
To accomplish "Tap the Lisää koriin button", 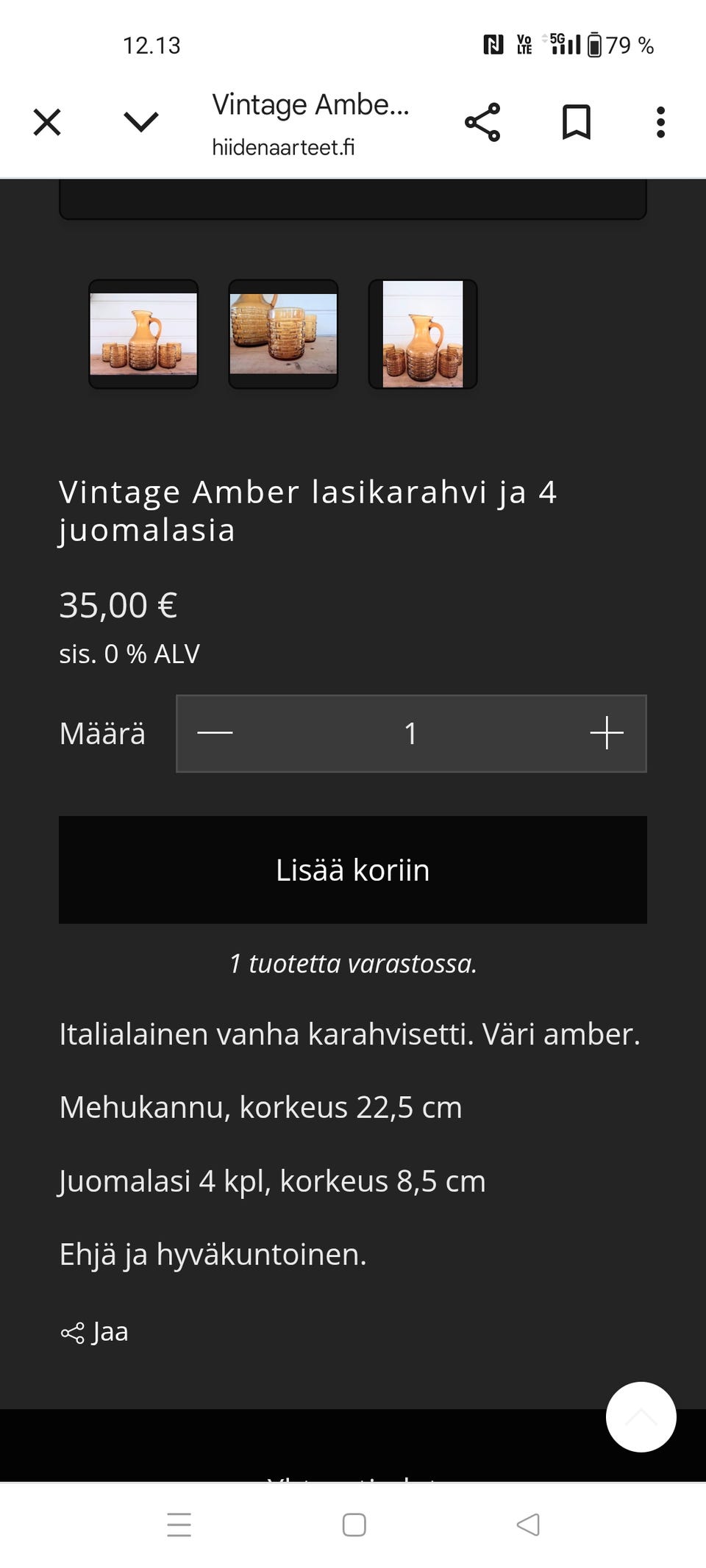I will pyautogui.click(x=353, y=870).
